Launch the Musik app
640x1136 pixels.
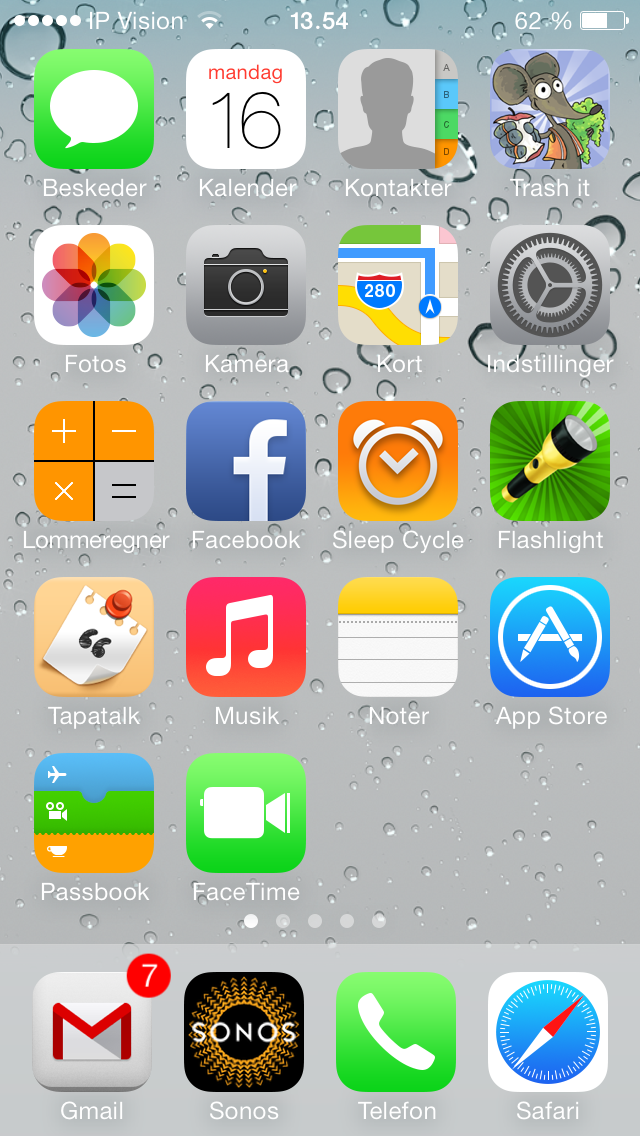246,637
